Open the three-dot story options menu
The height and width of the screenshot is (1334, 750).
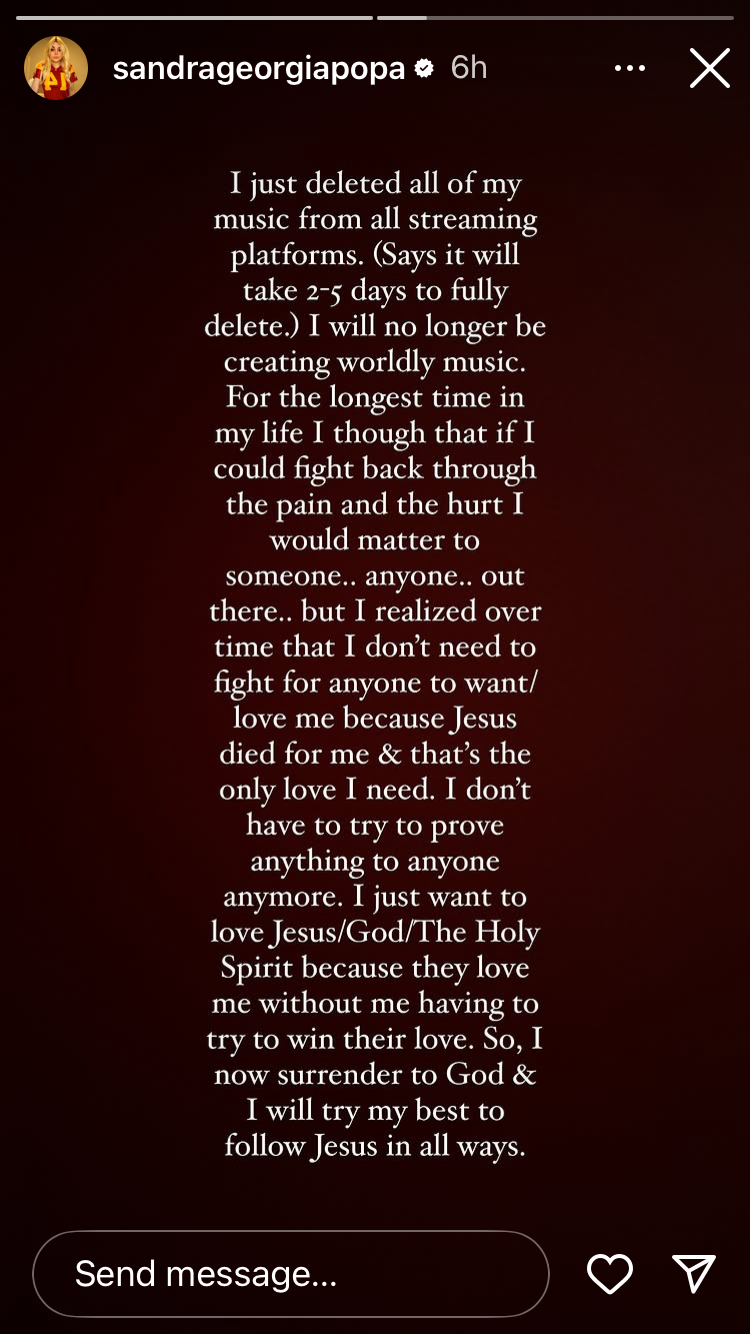[630, 68]
